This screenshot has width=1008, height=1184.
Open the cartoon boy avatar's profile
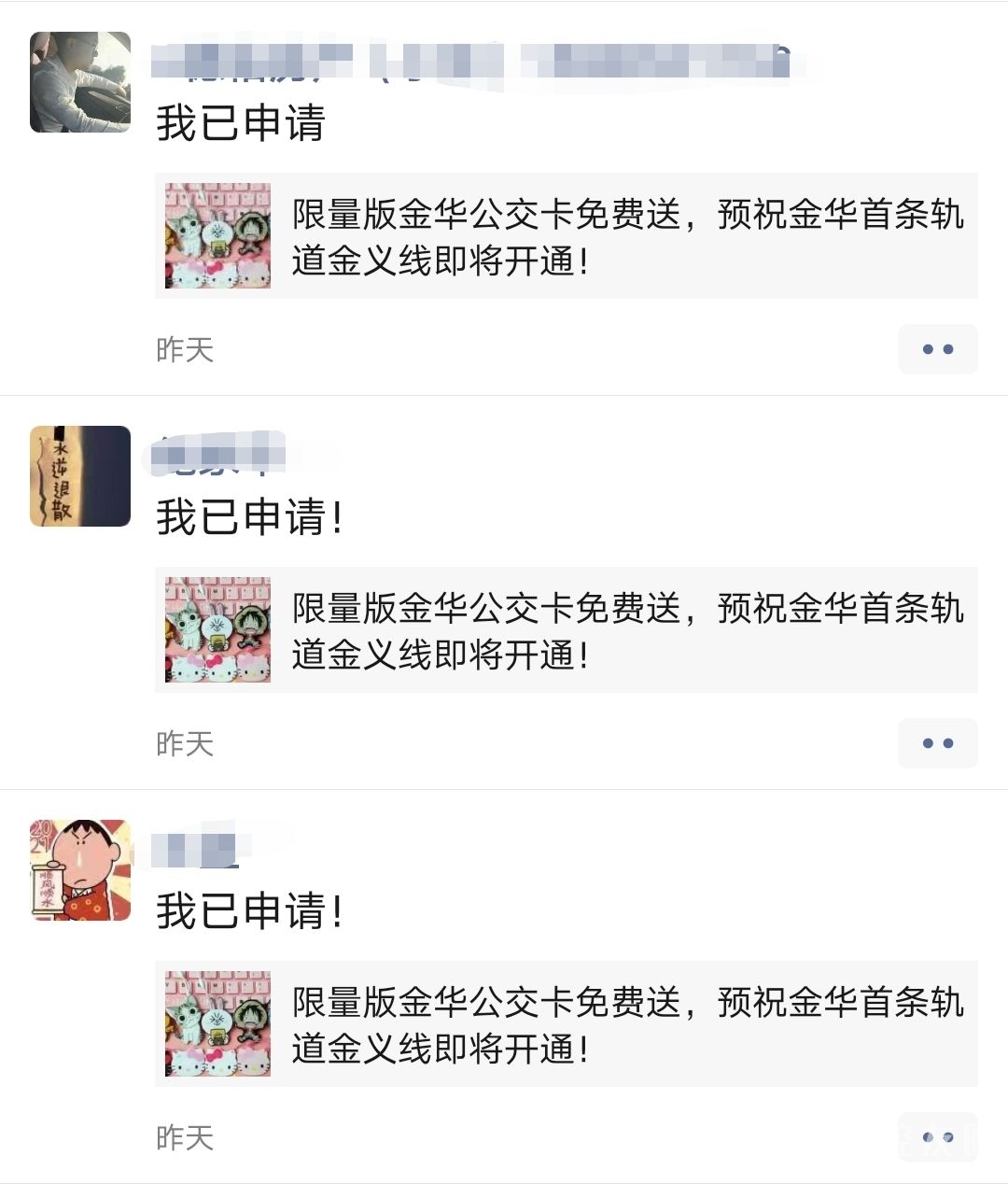point(80,870)
